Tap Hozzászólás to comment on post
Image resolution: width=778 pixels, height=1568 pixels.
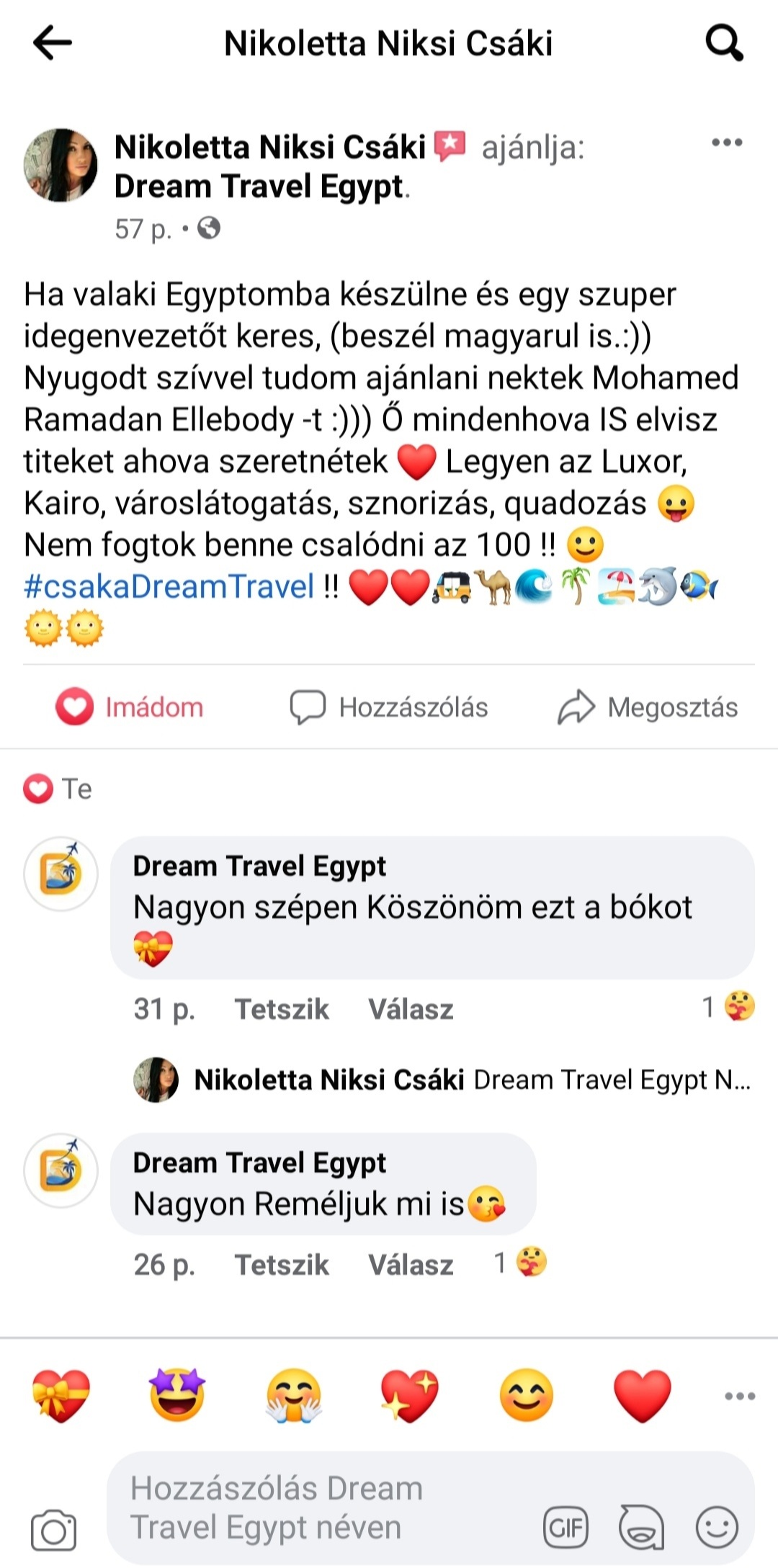pyautogui.click(x=389, y=707)
